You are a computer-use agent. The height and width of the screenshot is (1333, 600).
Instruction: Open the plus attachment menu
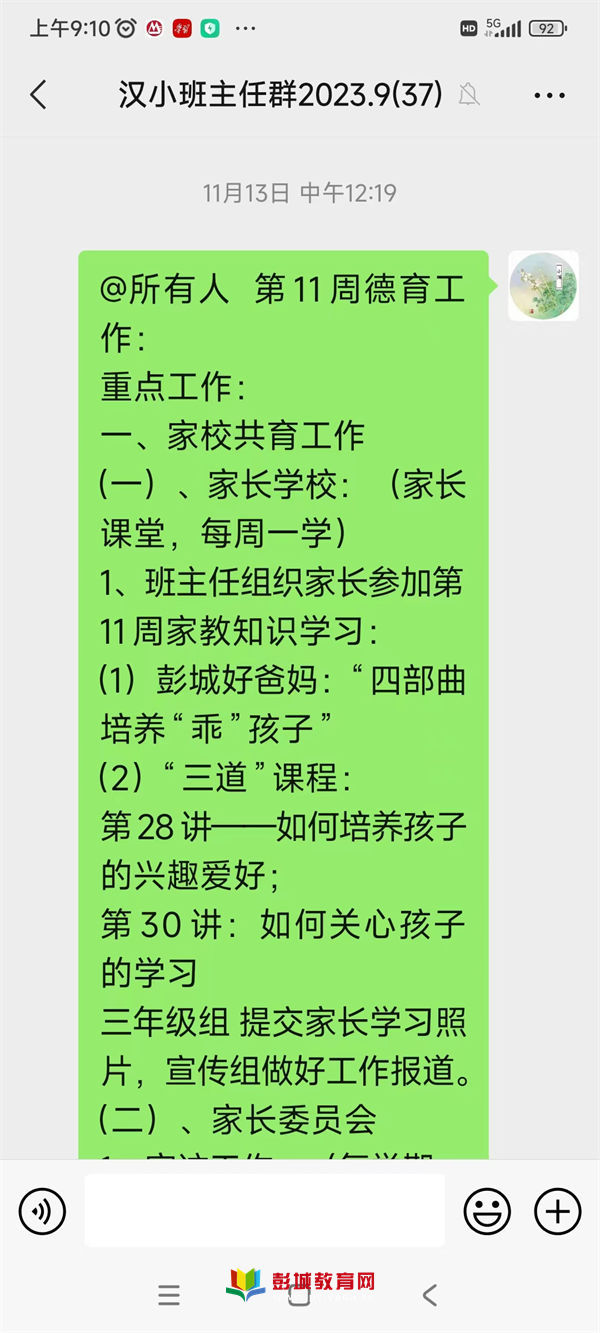coord(558,1212)
